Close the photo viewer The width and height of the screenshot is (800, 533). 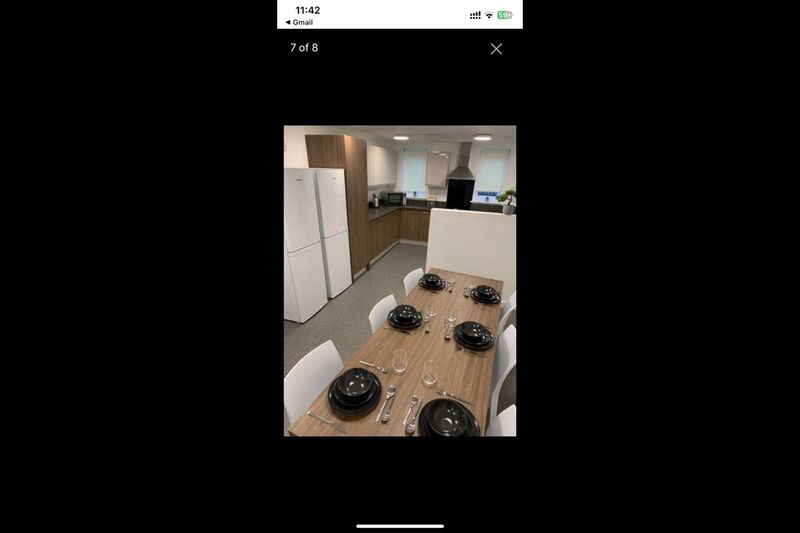click(496, 48)
